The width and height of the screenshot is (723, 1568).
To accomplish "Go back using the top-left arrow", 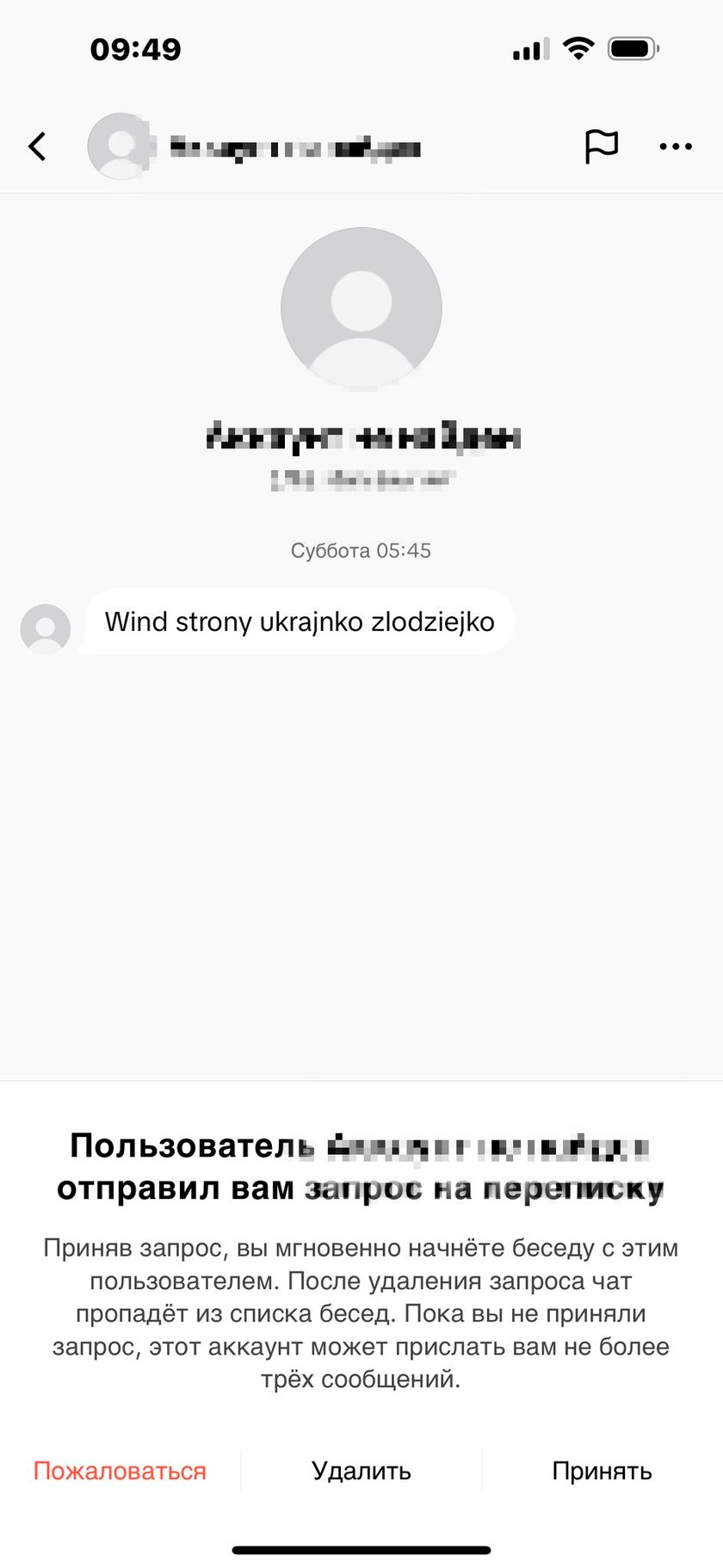I will [x=37, y=146].
